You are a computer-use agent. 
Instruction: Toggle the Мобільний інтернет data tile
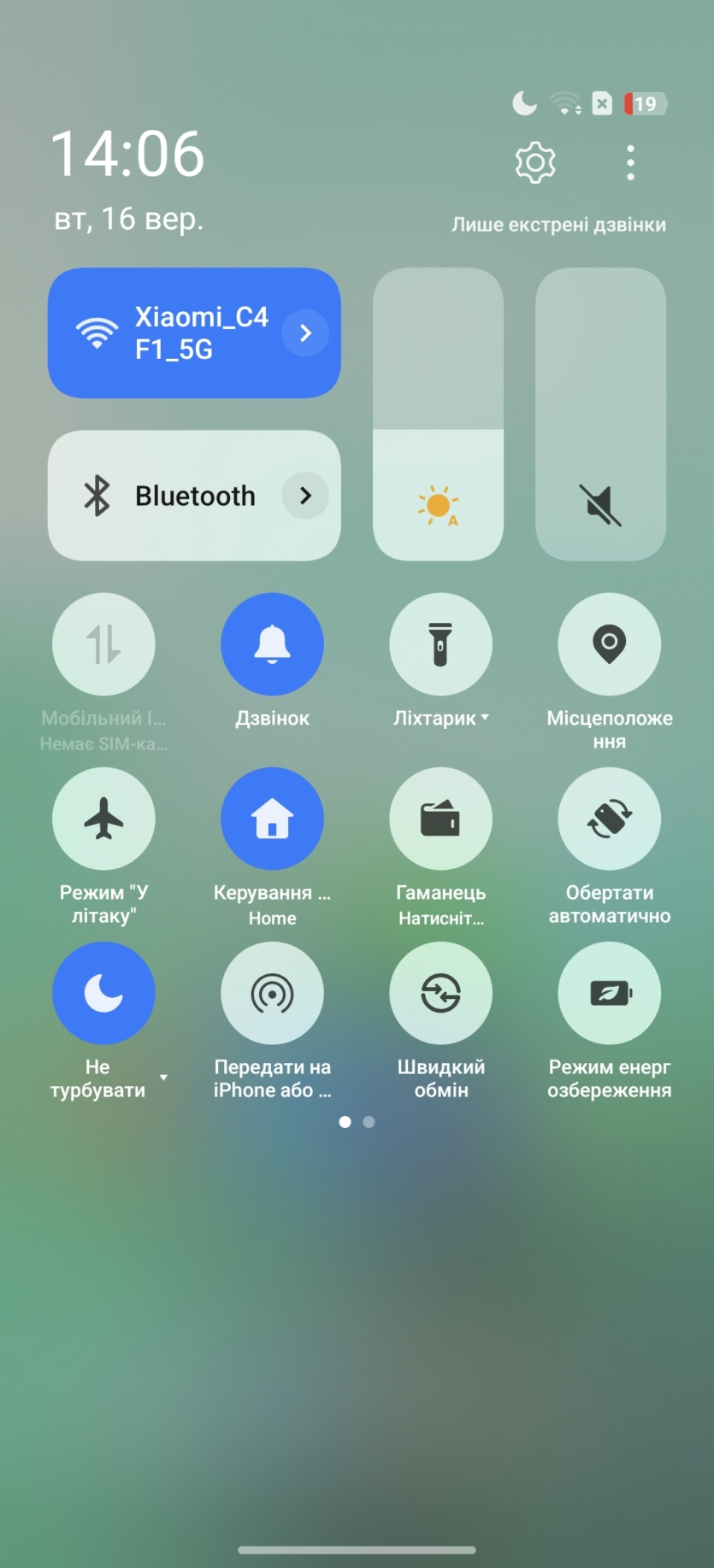[103, 644]
